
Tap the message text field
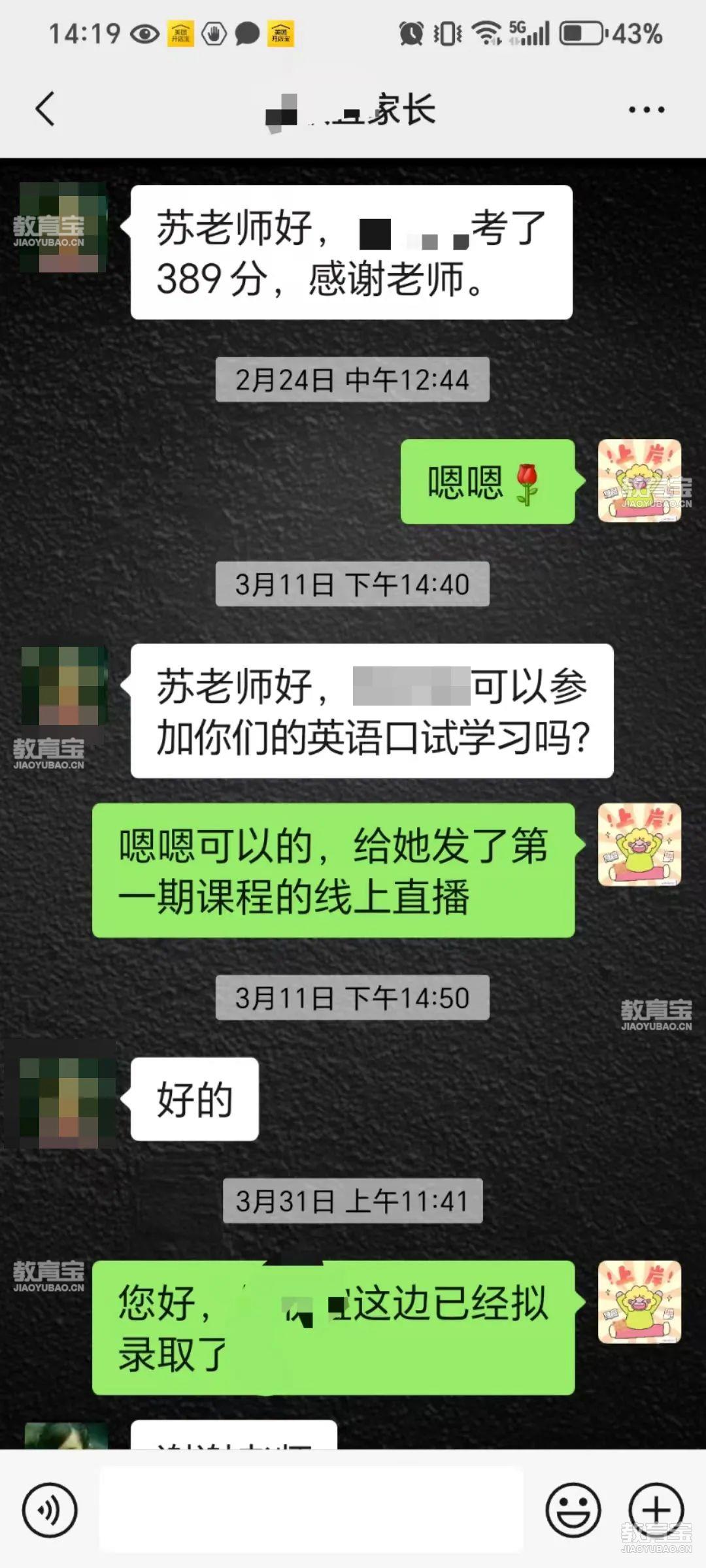(x=311, y=1511)
